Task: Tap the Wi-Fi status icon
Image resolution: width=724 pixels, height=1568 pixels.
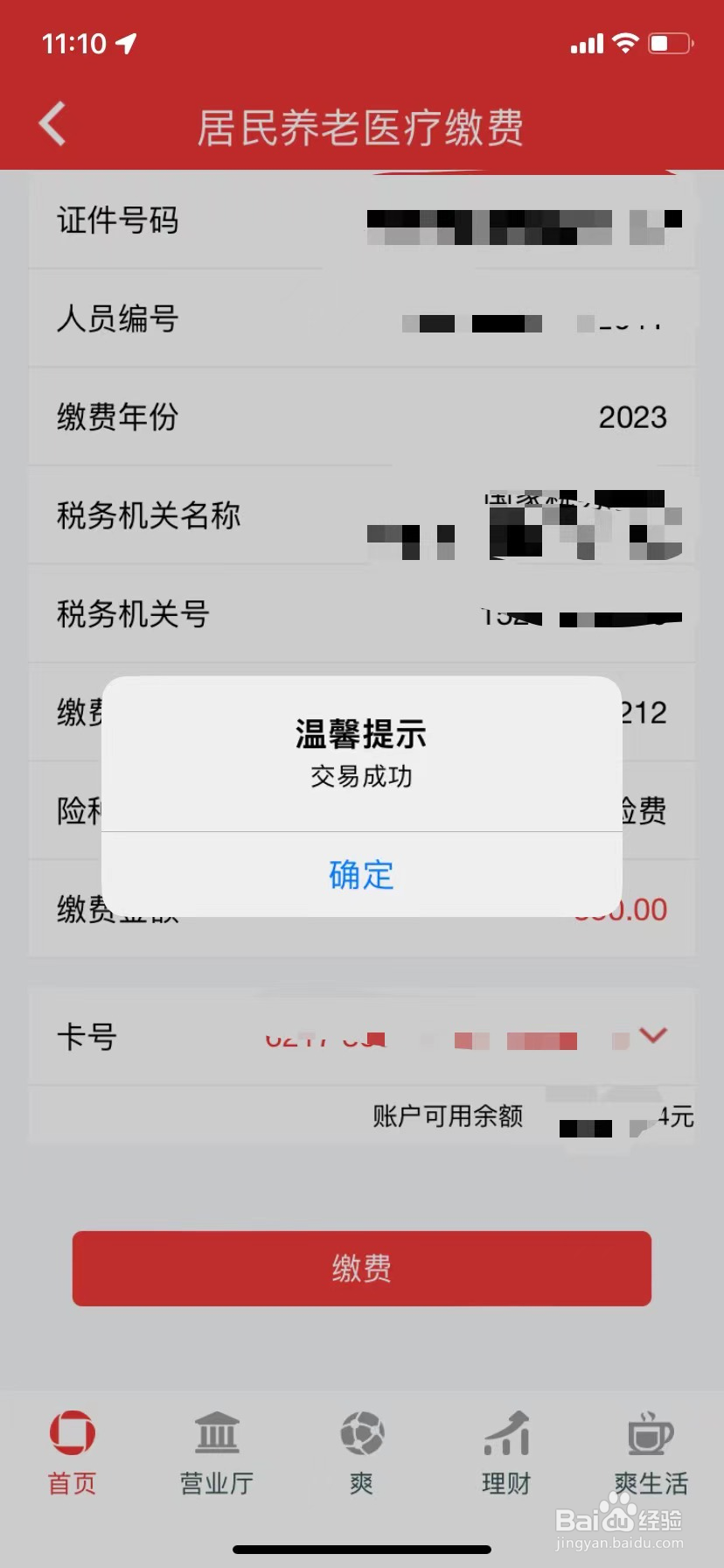Action: click(x=624, y=42)
